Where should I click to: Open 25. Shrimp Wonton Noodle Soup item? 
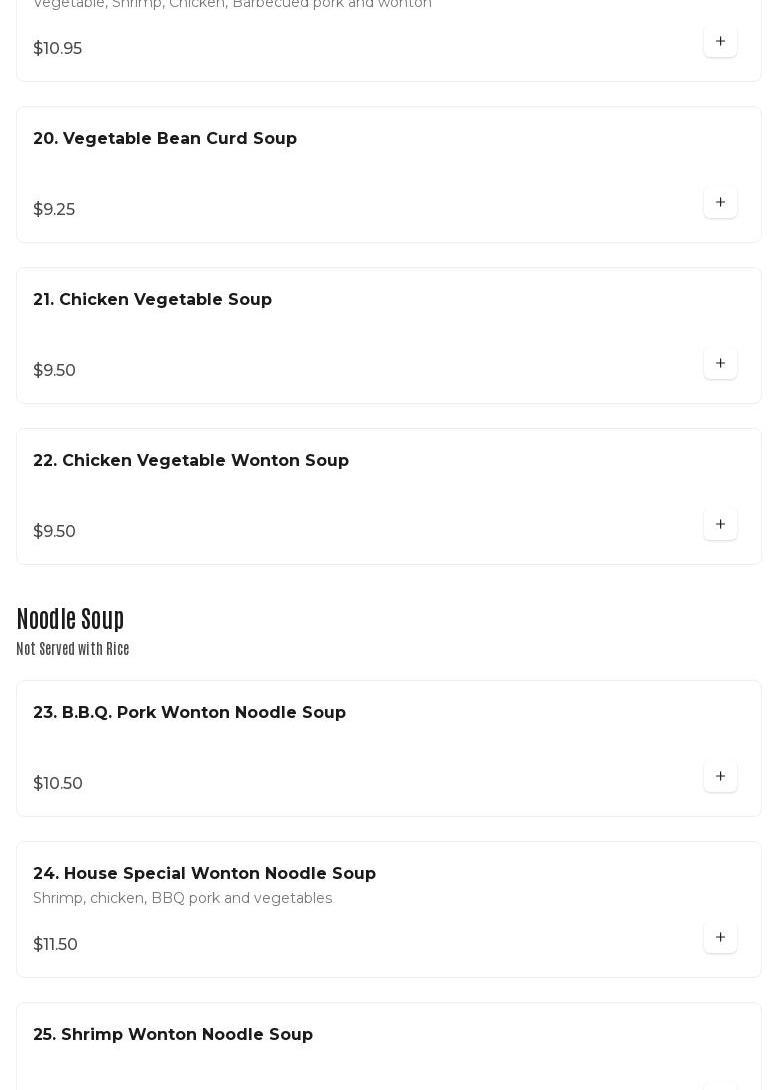[x=173, y=1035]
